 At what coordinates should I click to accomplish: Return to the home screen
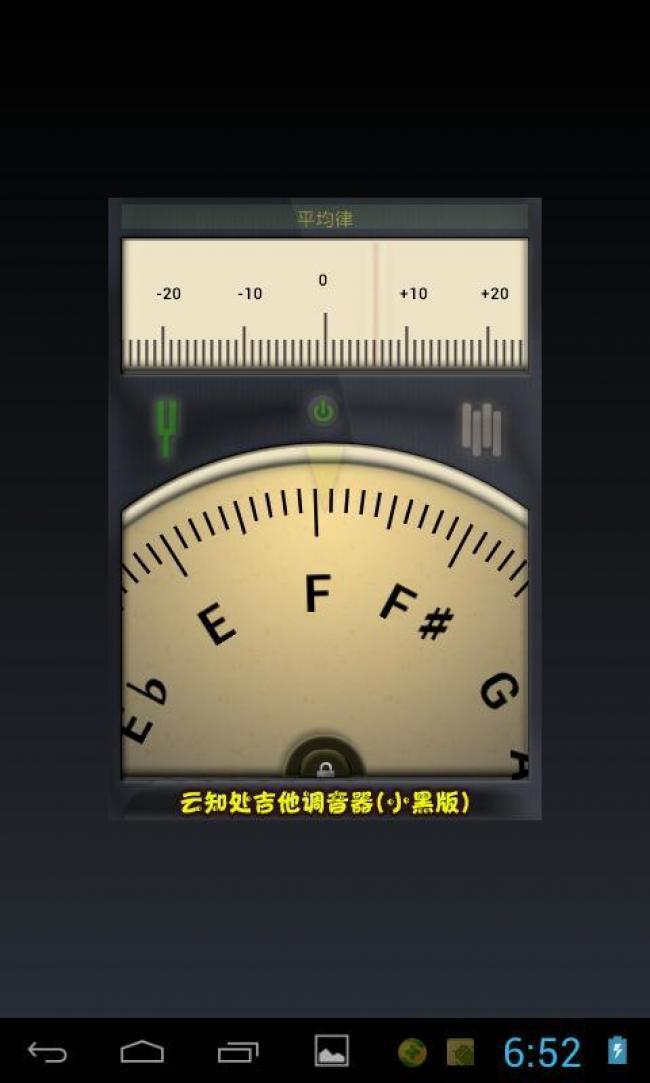pyautogui.click(x=142, y=1051)
